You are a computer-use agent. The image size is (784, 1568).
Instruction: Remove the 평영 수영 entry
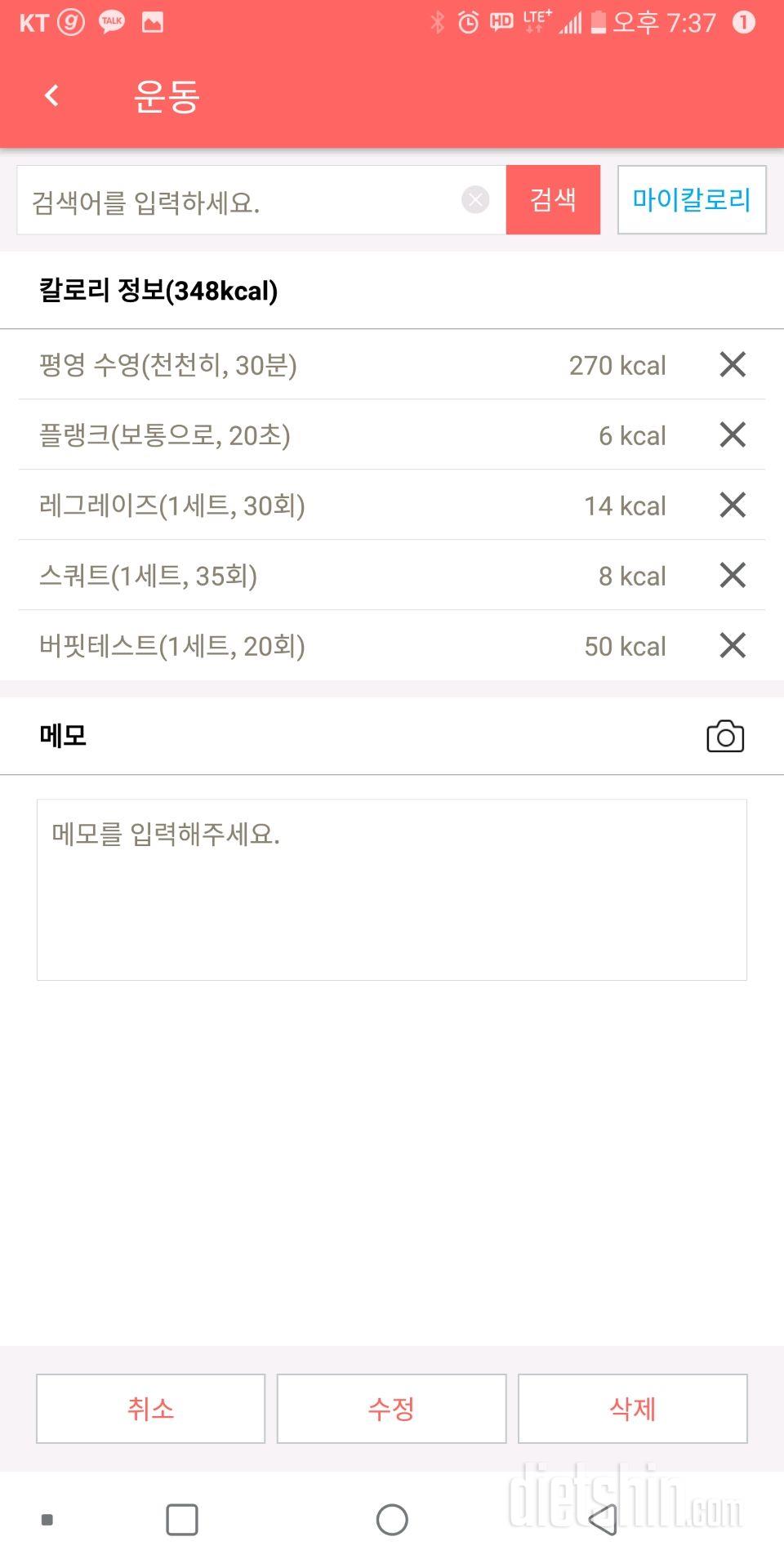(733, 364)
